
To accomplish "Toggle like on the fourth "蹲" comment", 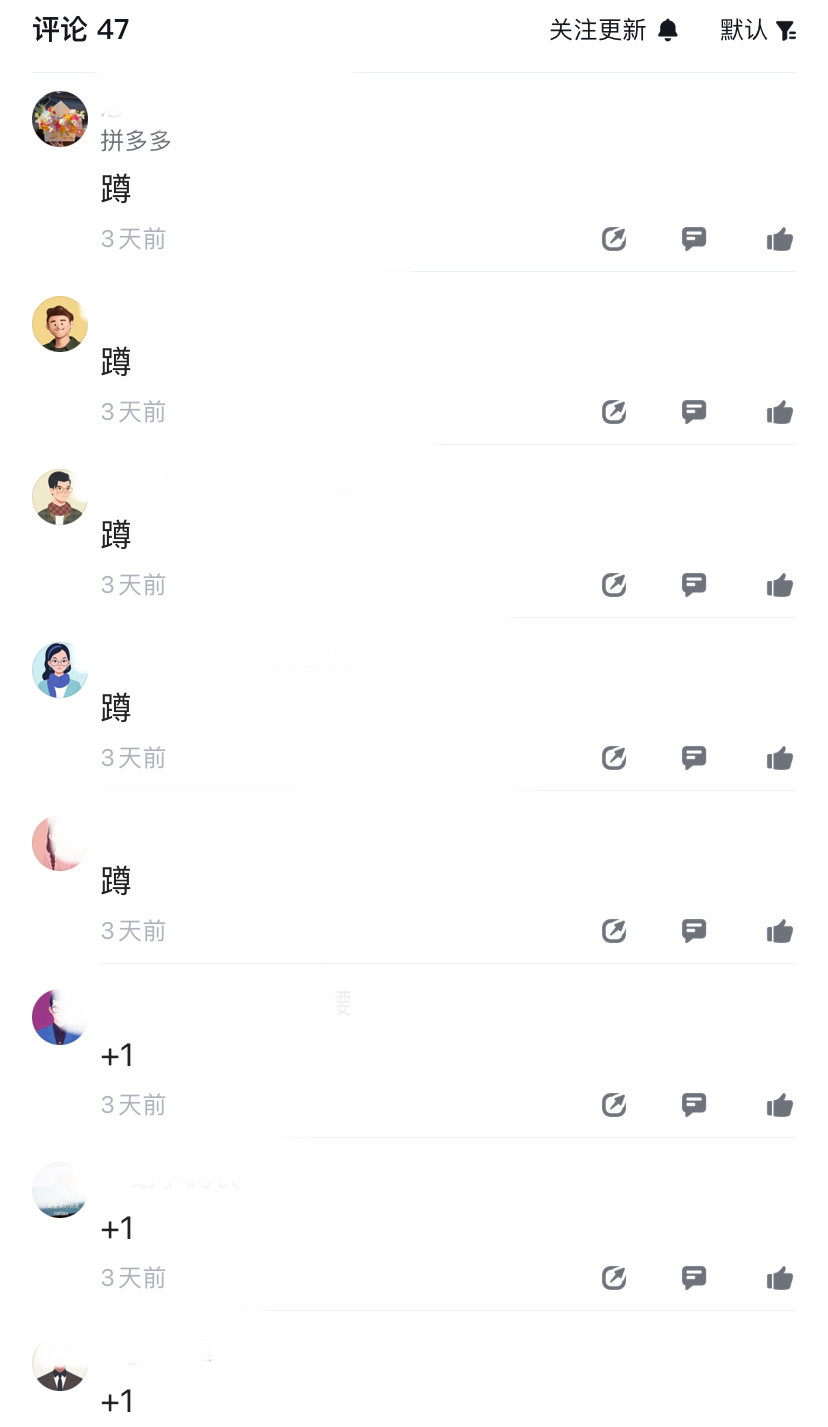I will (779, 757).
